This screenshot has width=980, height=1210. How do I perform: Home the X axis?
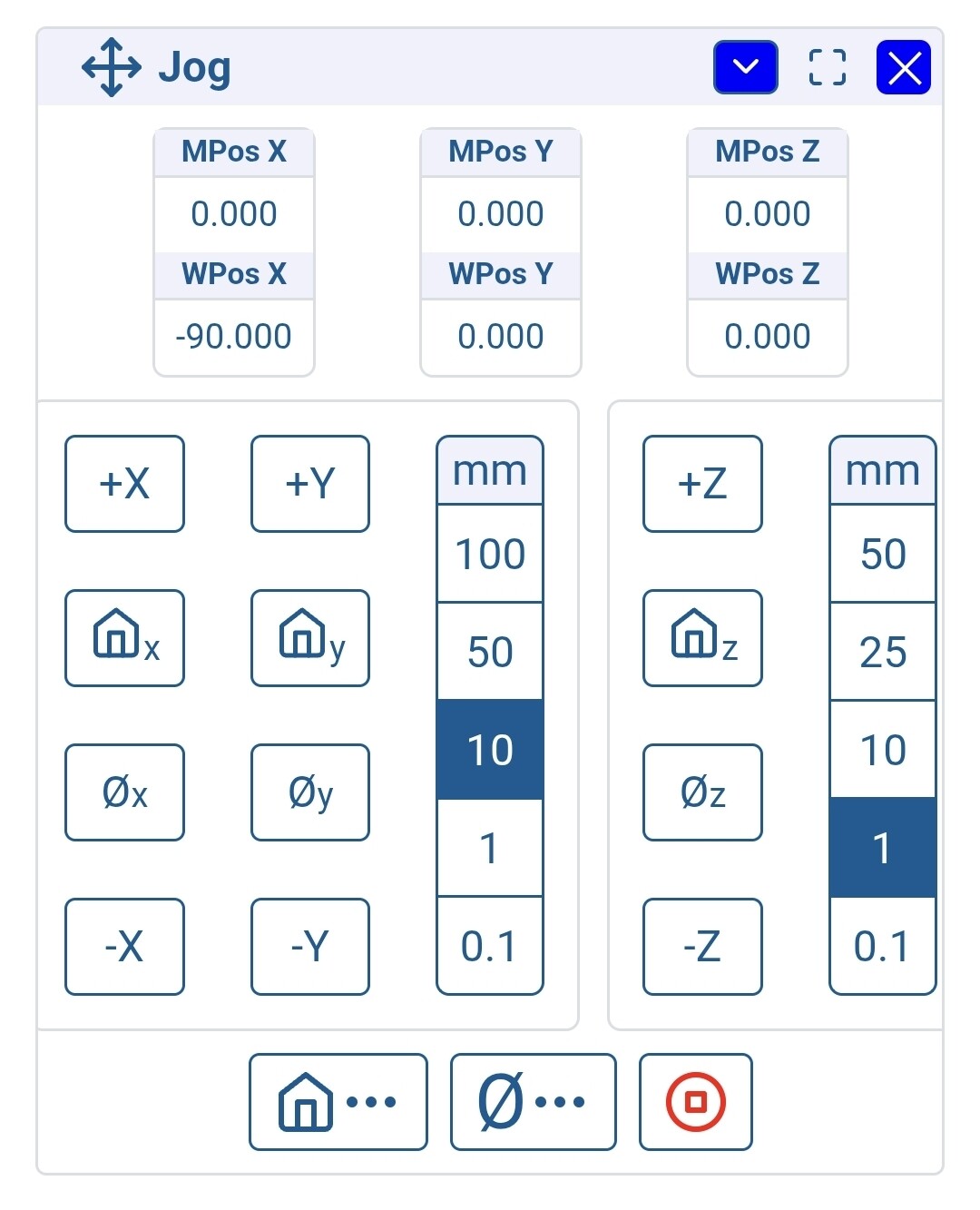point(124,638)
